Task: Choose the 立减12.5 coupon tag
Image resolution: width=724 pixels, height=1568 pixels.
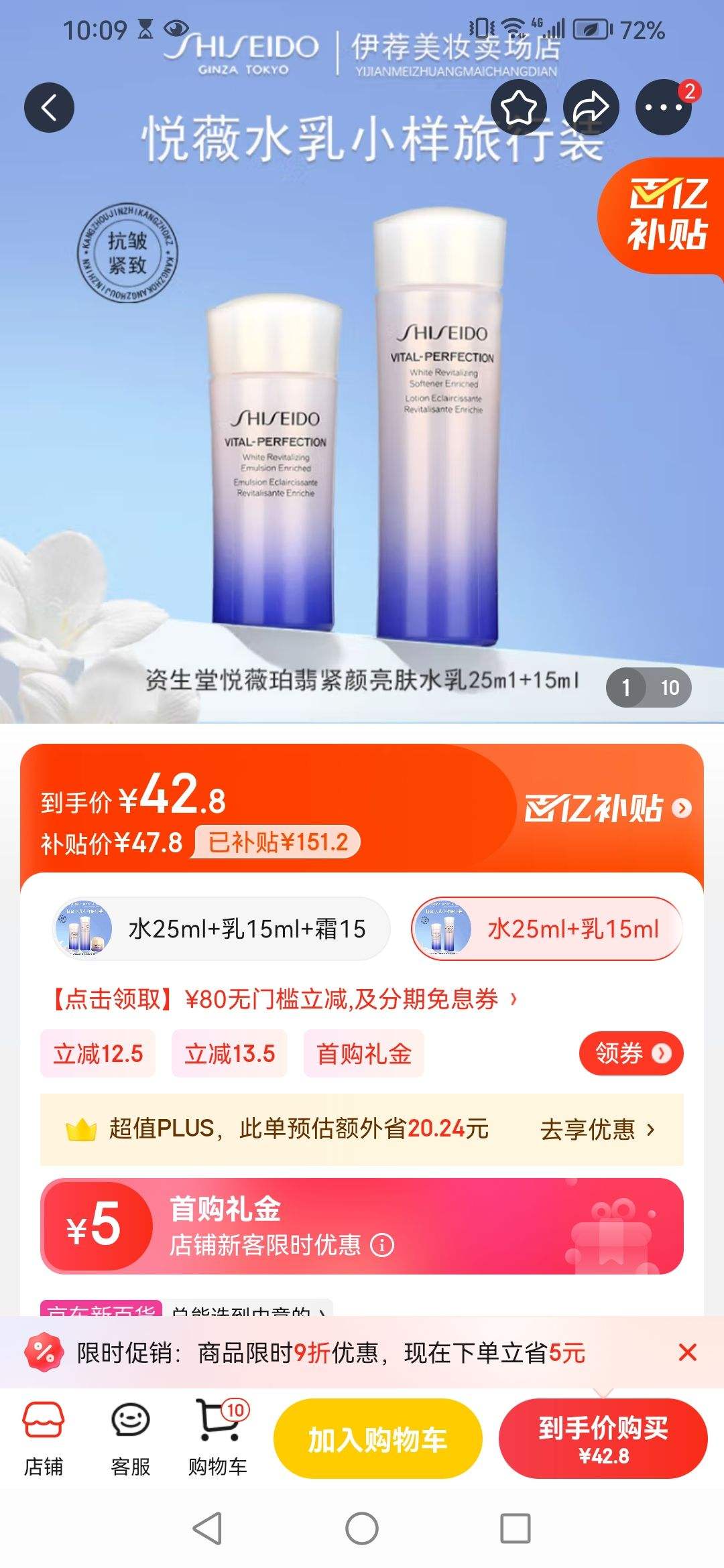Action: pyautogui.click(x=97, y=1054)
